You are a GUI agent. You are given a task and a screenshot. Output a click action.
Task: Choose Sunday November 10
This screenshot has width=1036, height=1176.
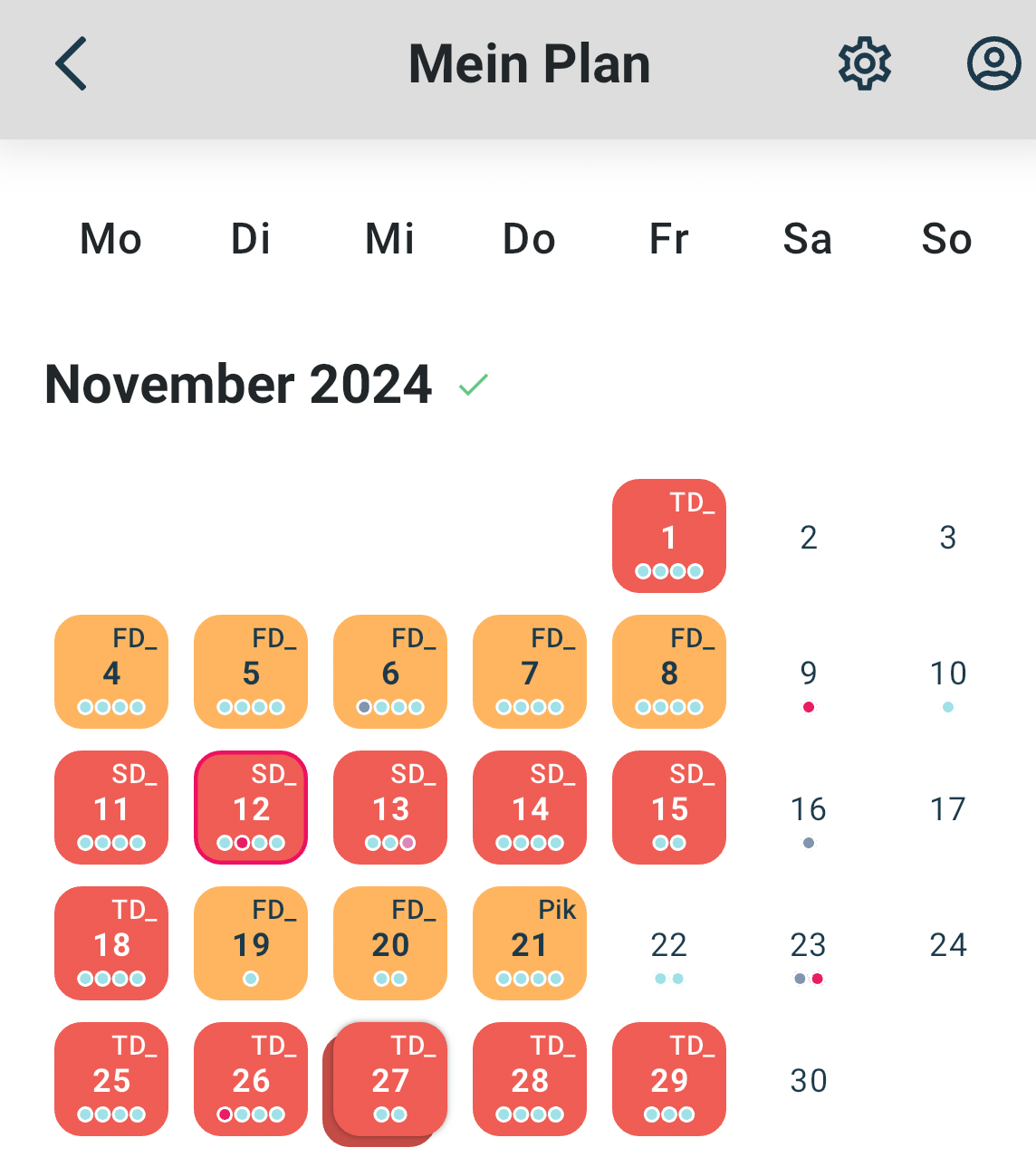click(x=947, y=679)
